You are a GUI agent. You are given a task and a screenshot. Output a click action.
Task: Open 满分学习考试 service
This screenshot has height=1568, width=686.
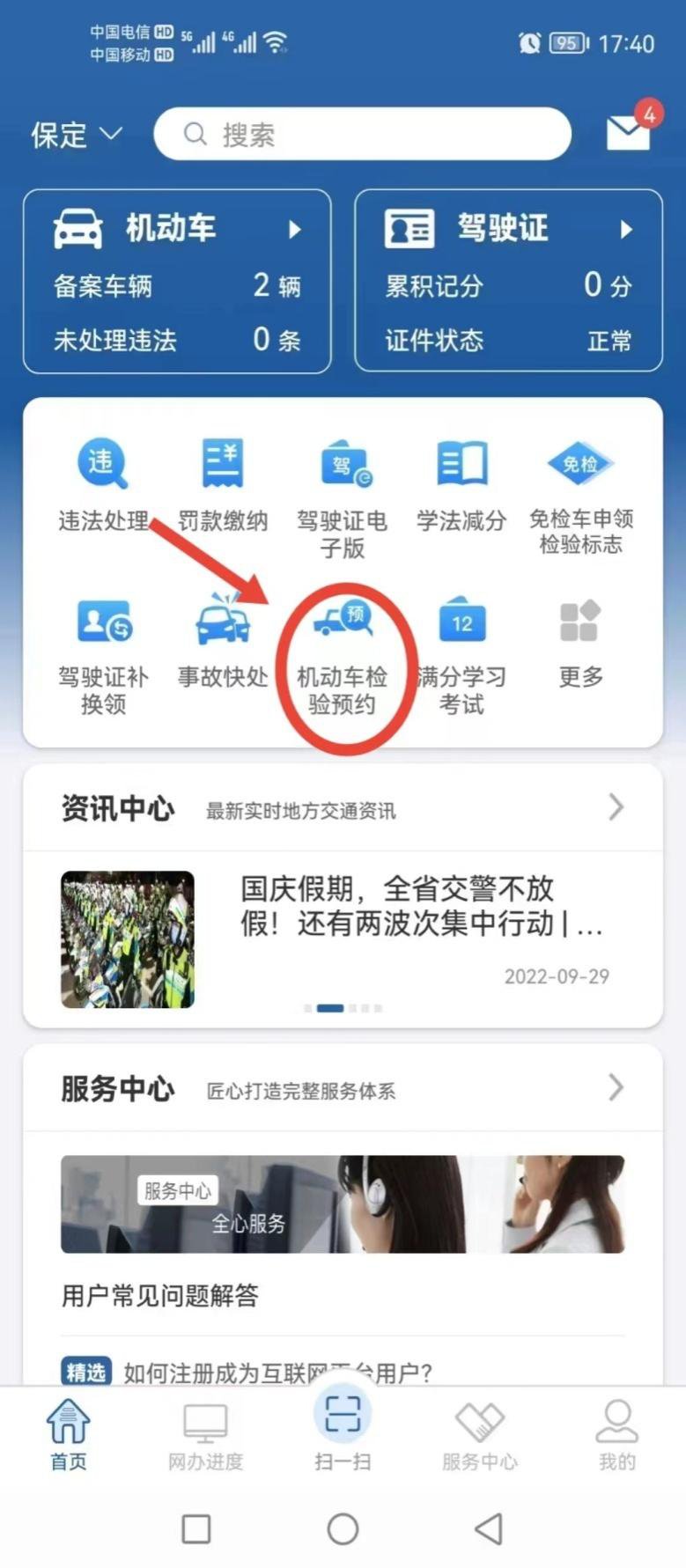(x=461, y=653)
